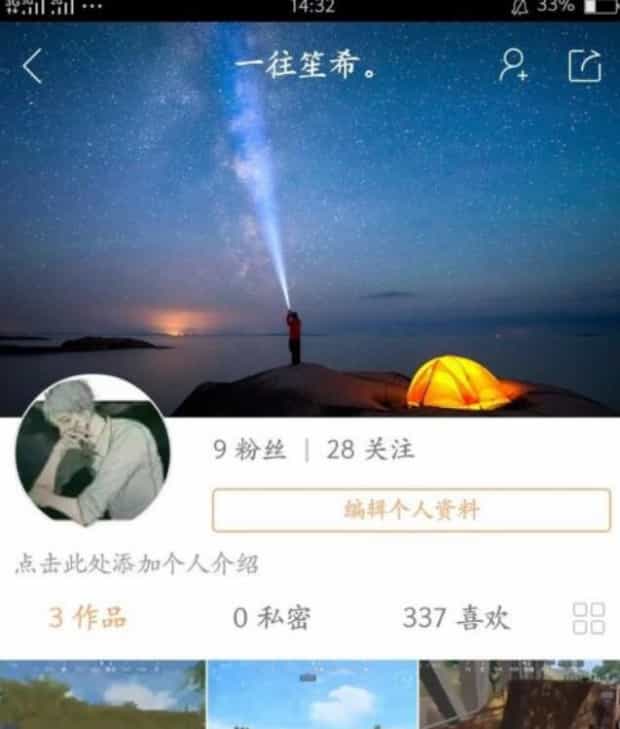Switch to the 337 喜欢 tab
Image resolution: width=620 pixels, height=729 pixels.
tap(456, 618)
